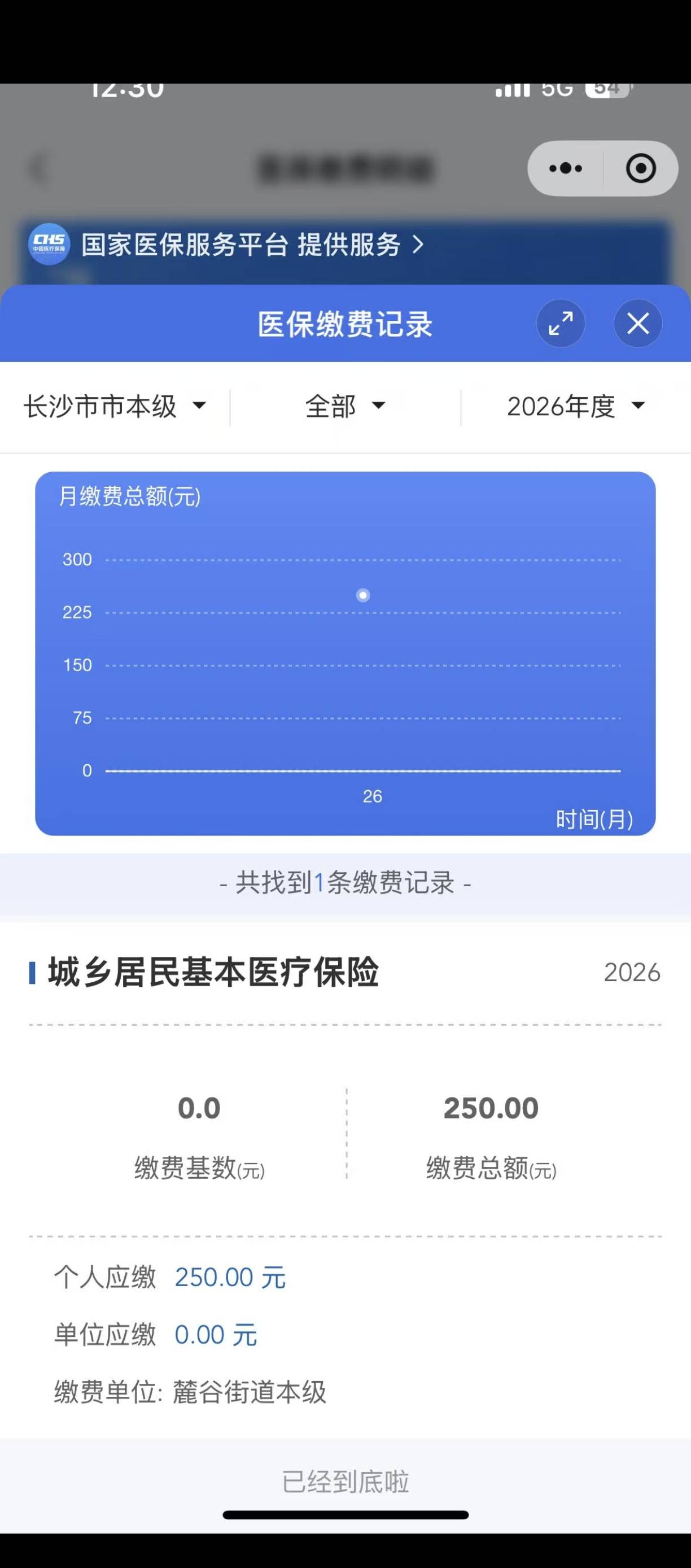Tap the data point on the payment chart
The width and height of the screenshot is (691, 1568).
pos(363,595)
